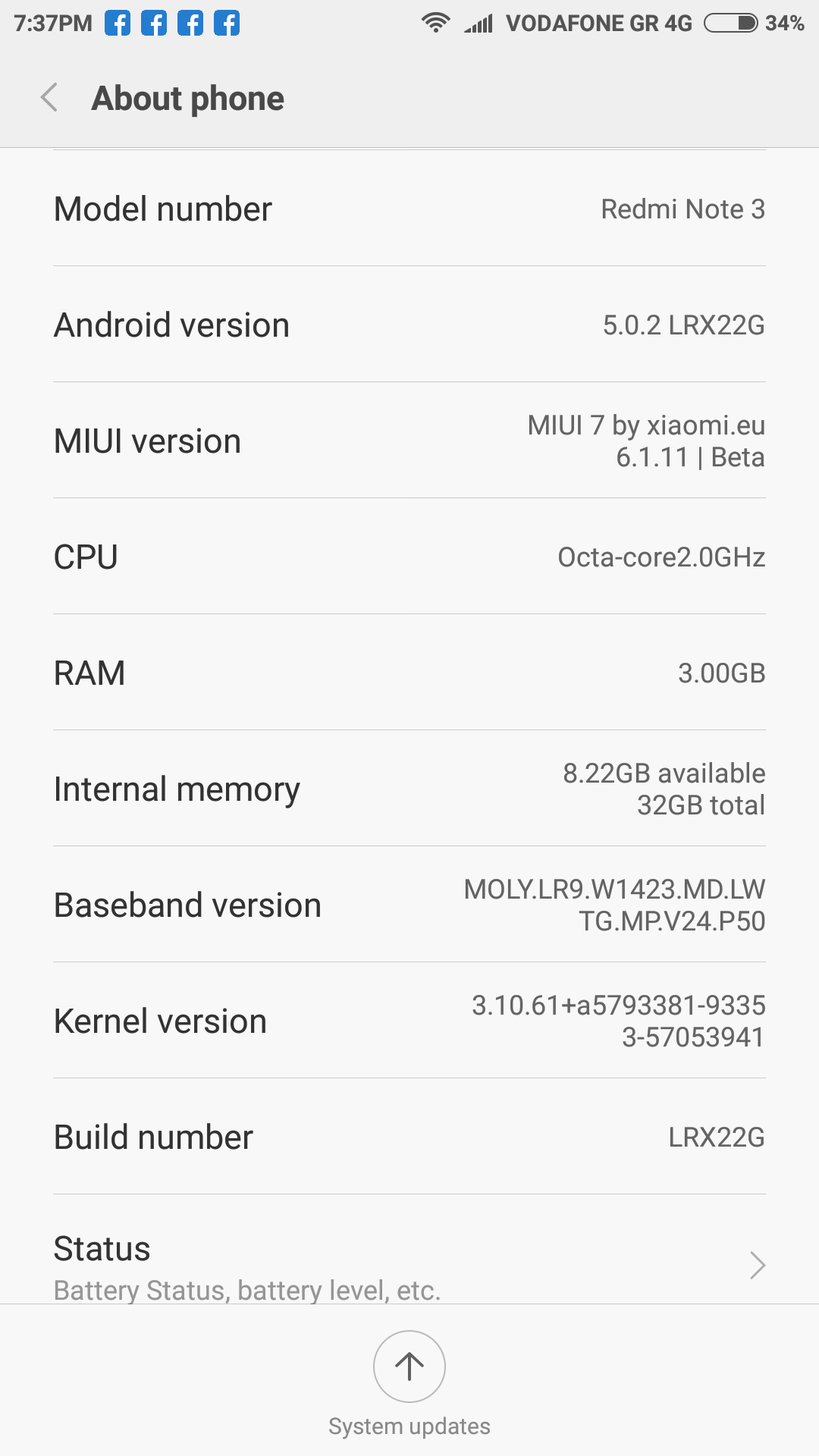Go back from About phone
Viewport: 819px width, 1456px height.
tap(49, 98)
